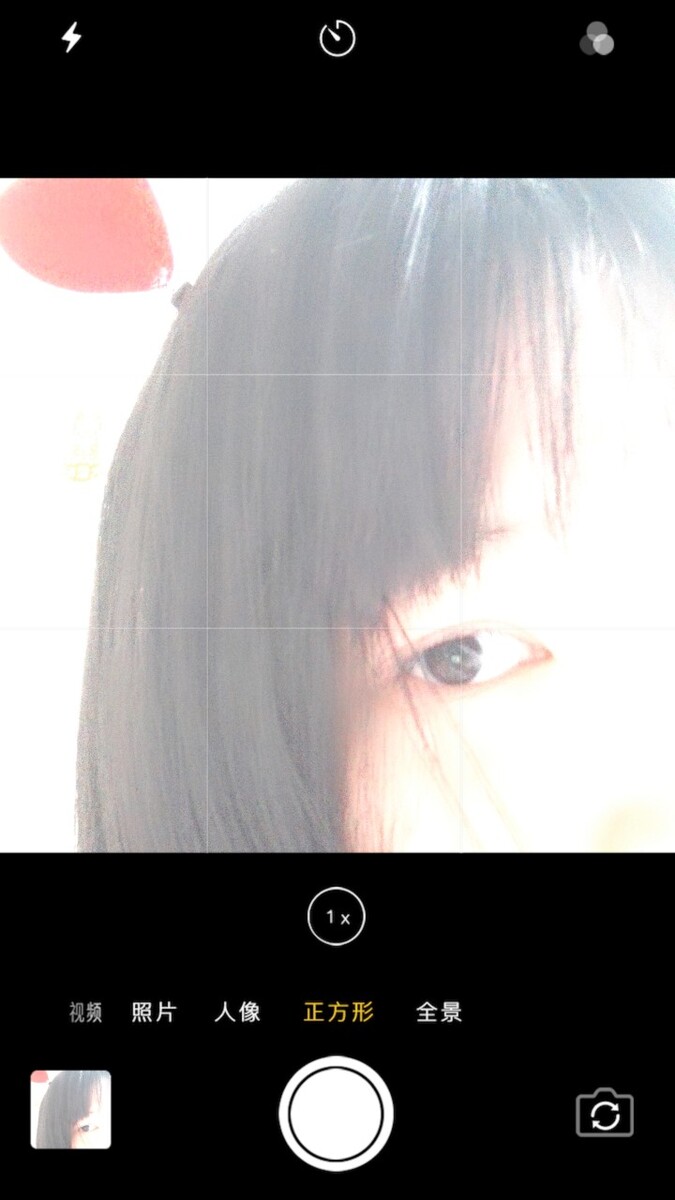Flip between front and rear camera
The height and width of the screenshot is (1200, 675).
coord(605,1113)
